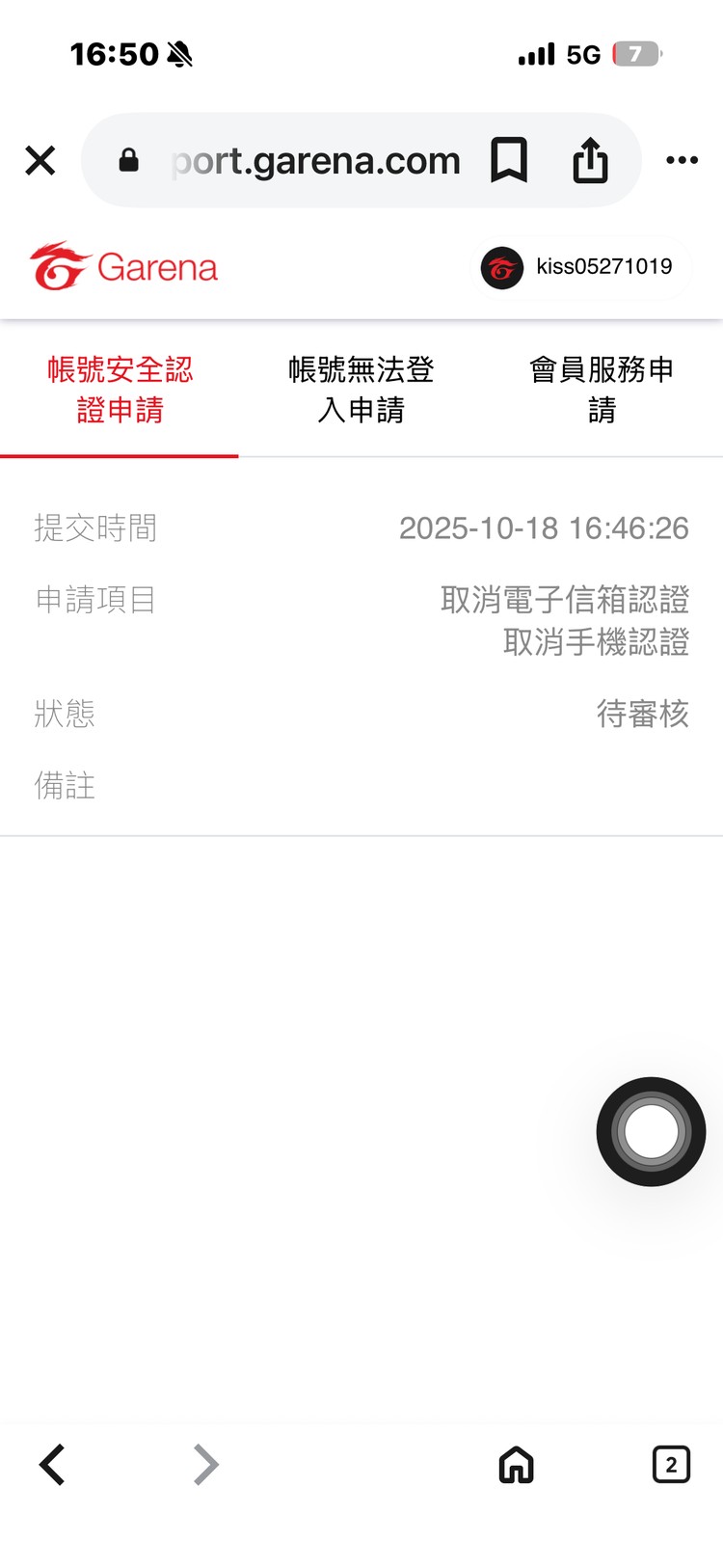This screenshot has height=1568, width=723.
Task: Switch to the 帳號無法登入申請 tab
Action: click(x=361, y=390)
